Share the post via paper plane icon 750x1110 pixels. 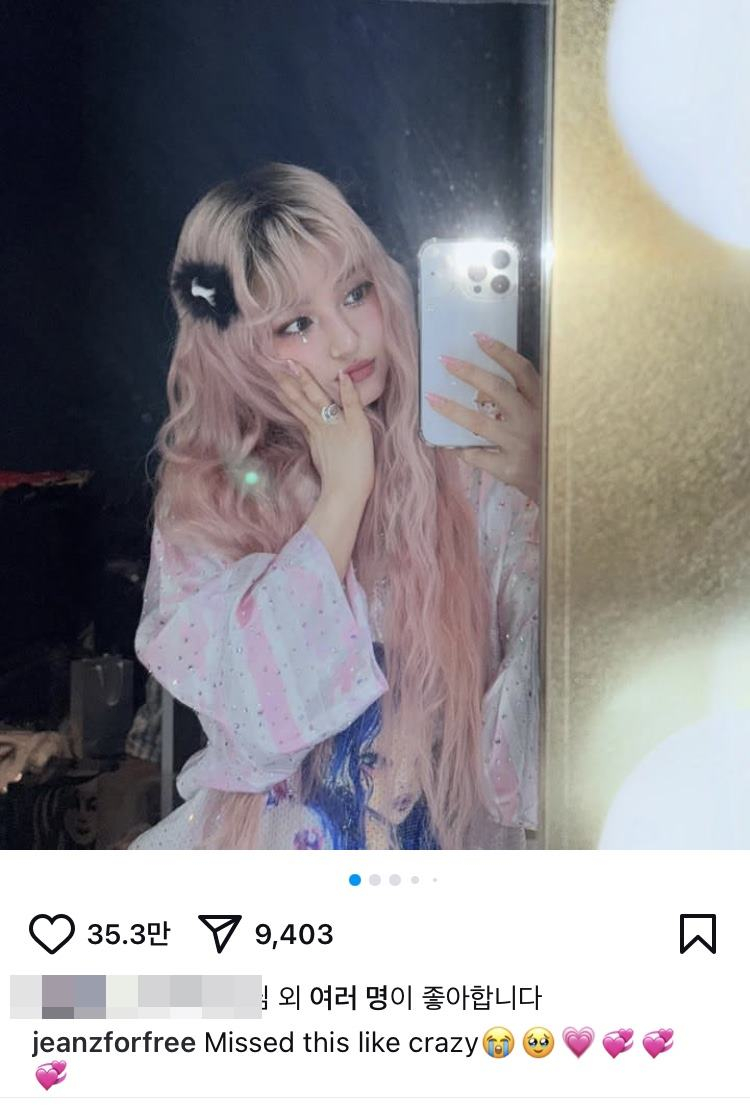pyautogui.click(x=221, y=934)
